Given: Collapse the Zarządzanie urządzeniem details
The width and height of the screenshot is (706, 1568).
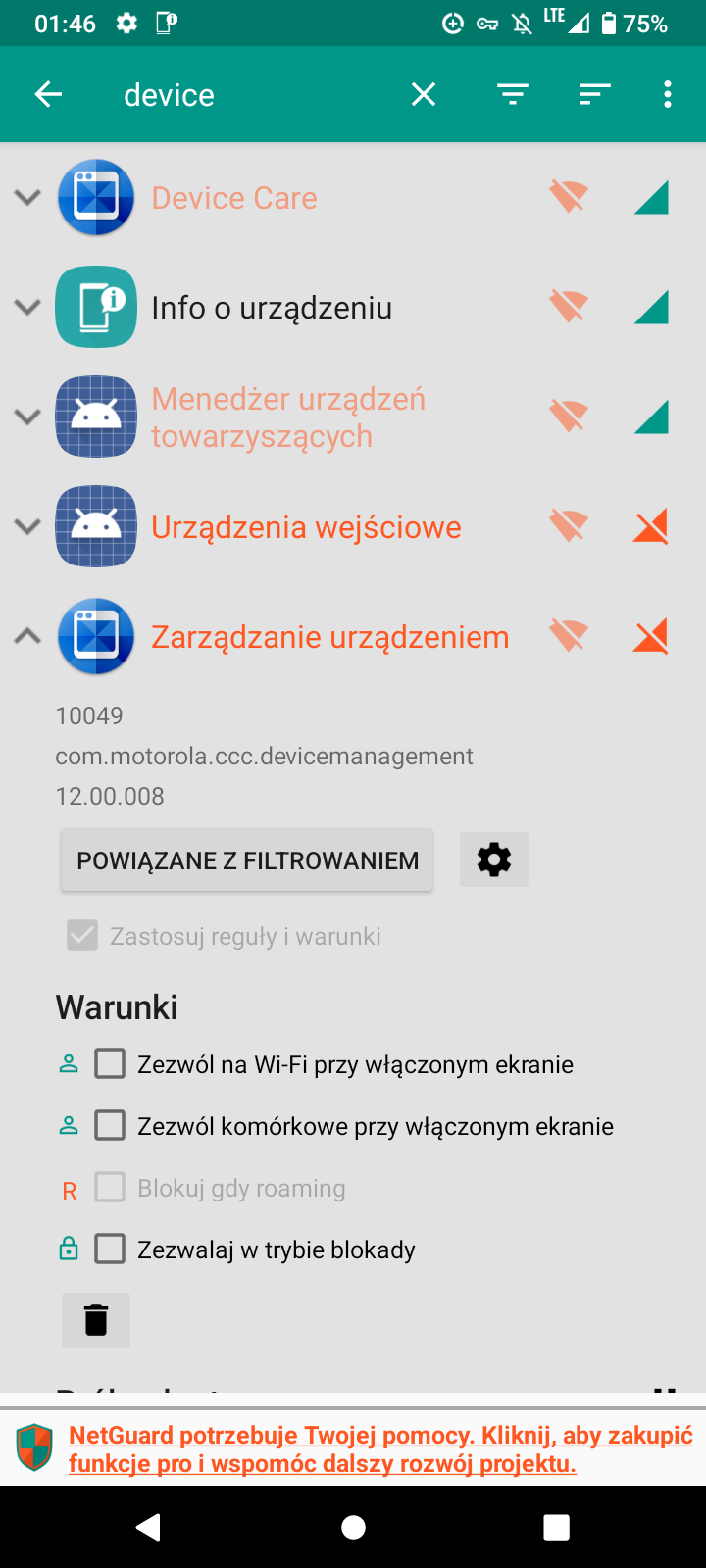Looking at the screenshot, I should tap(27, 636).
